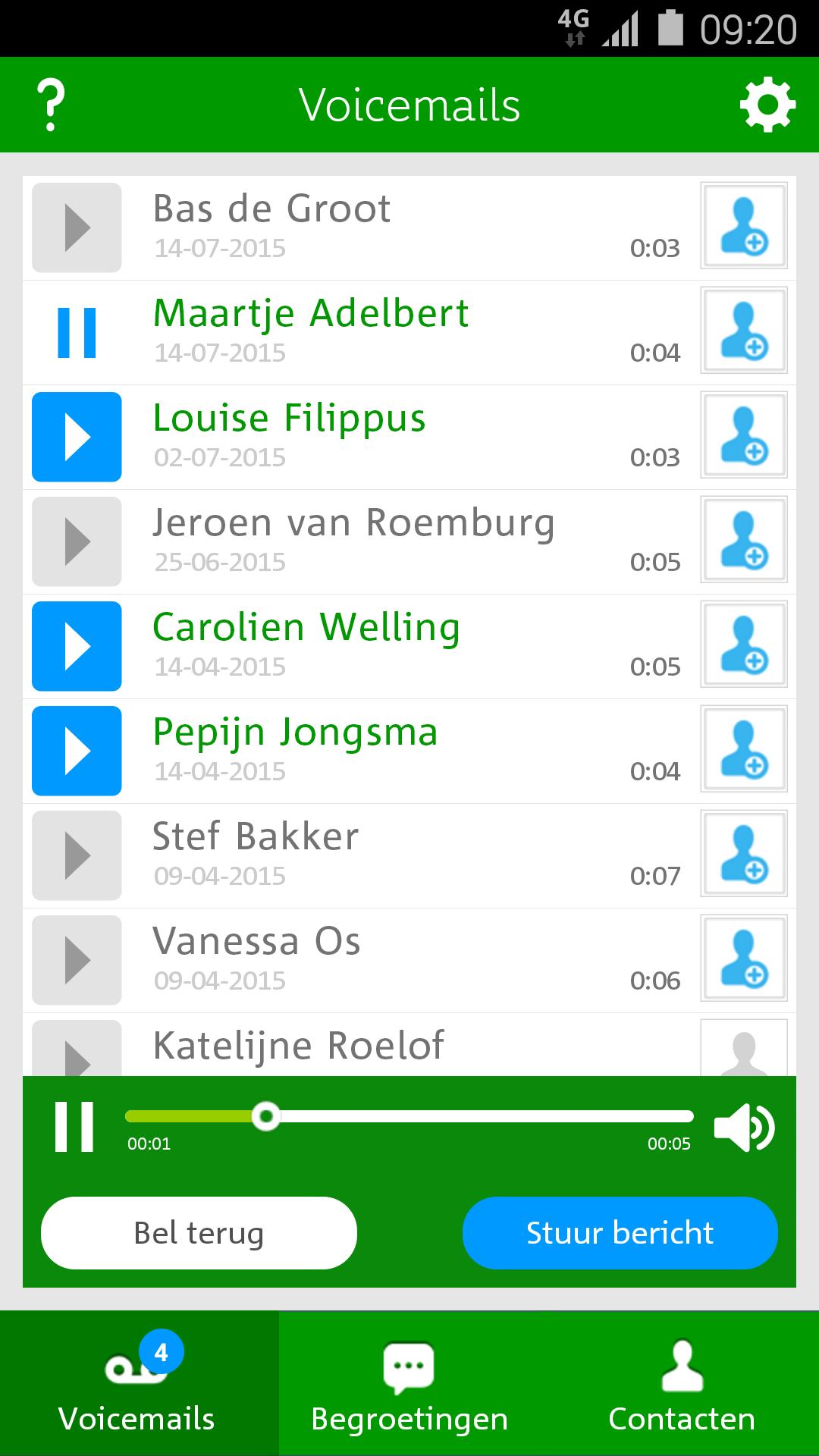The width and height of the screenshot is (819, 1456).
Task: Pause Maartje Adelbert's playing voicemail
Action: coord(76,331)
